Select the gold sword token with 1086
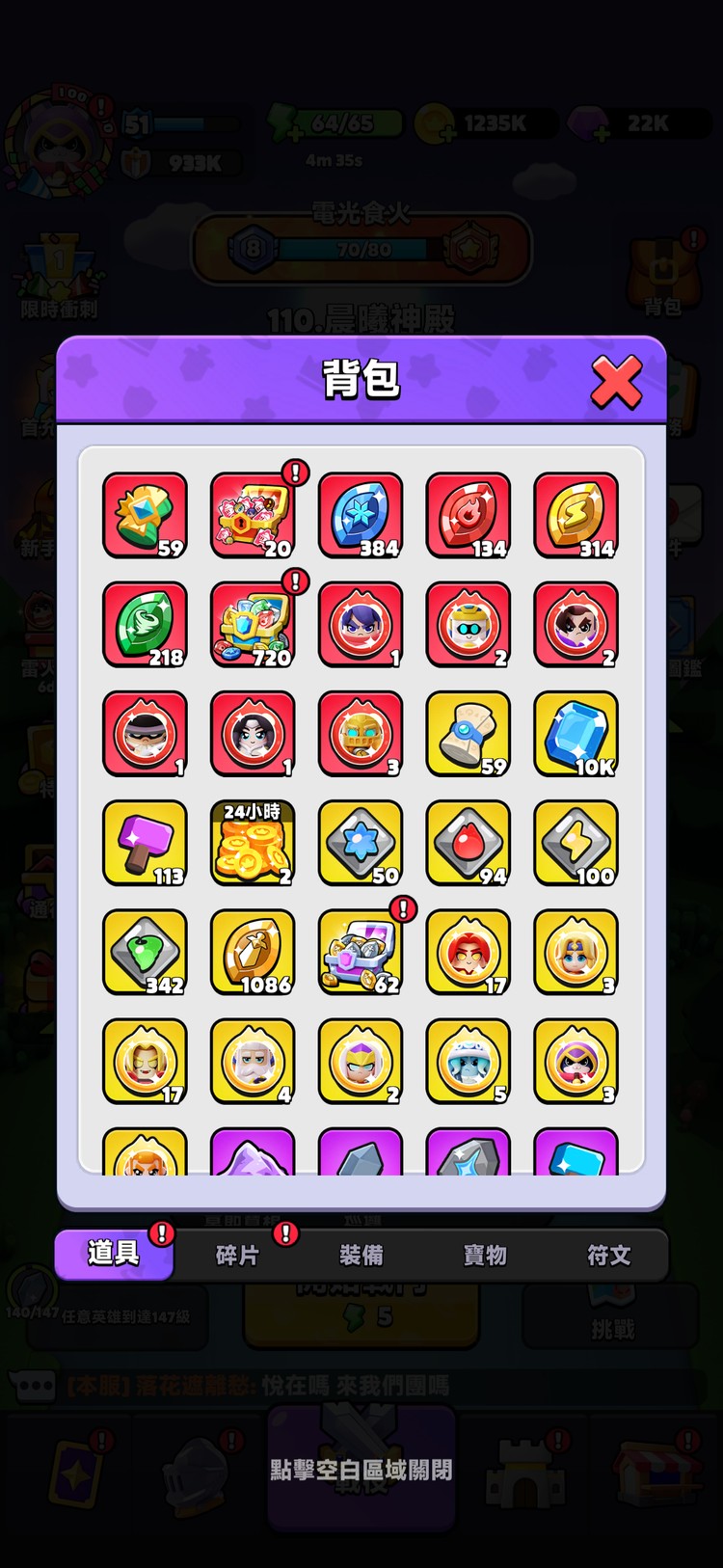This screenshot has width=723, height=1568. [253, 951]
